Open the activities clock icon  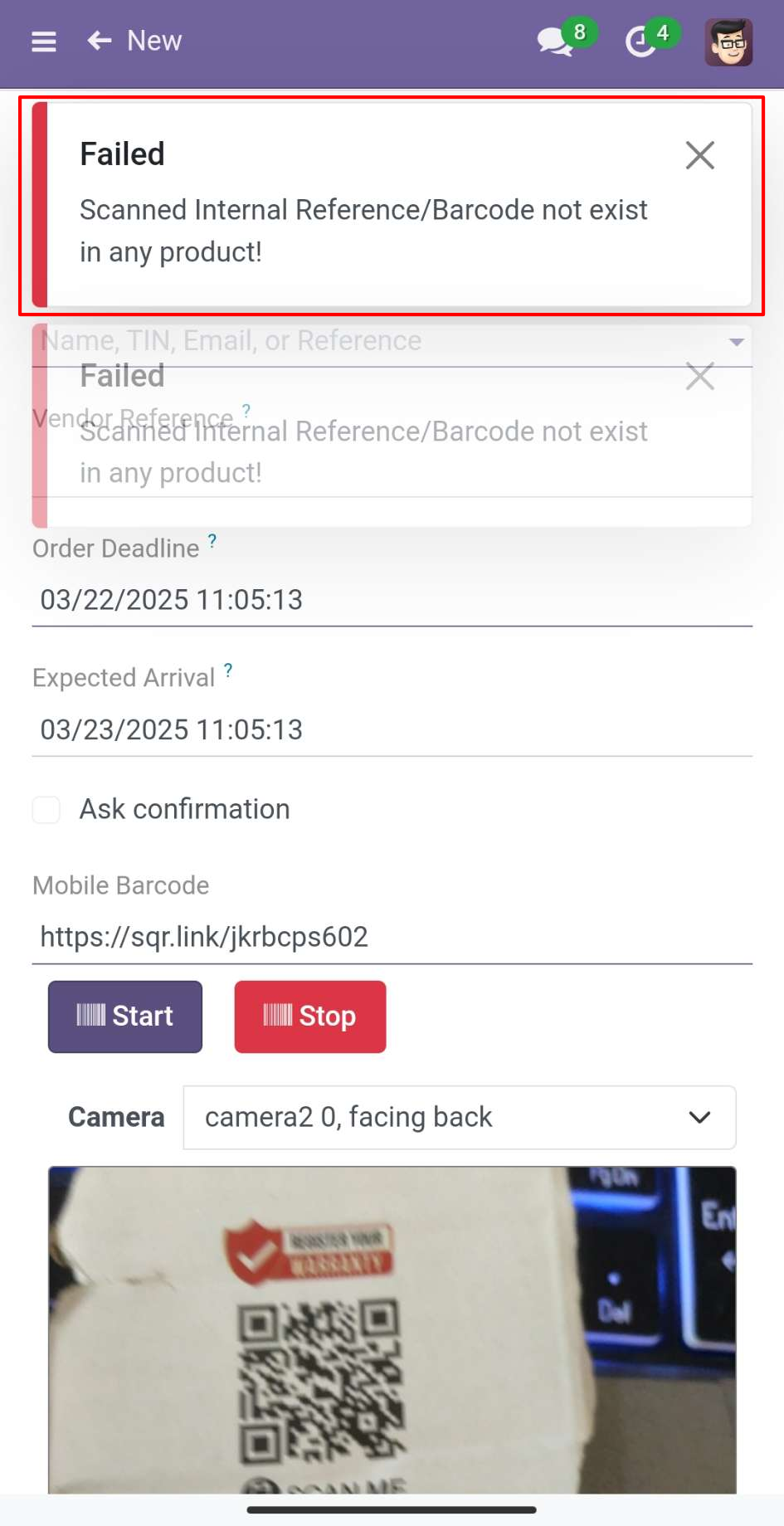pyautogui.click(x=640, y=41)
